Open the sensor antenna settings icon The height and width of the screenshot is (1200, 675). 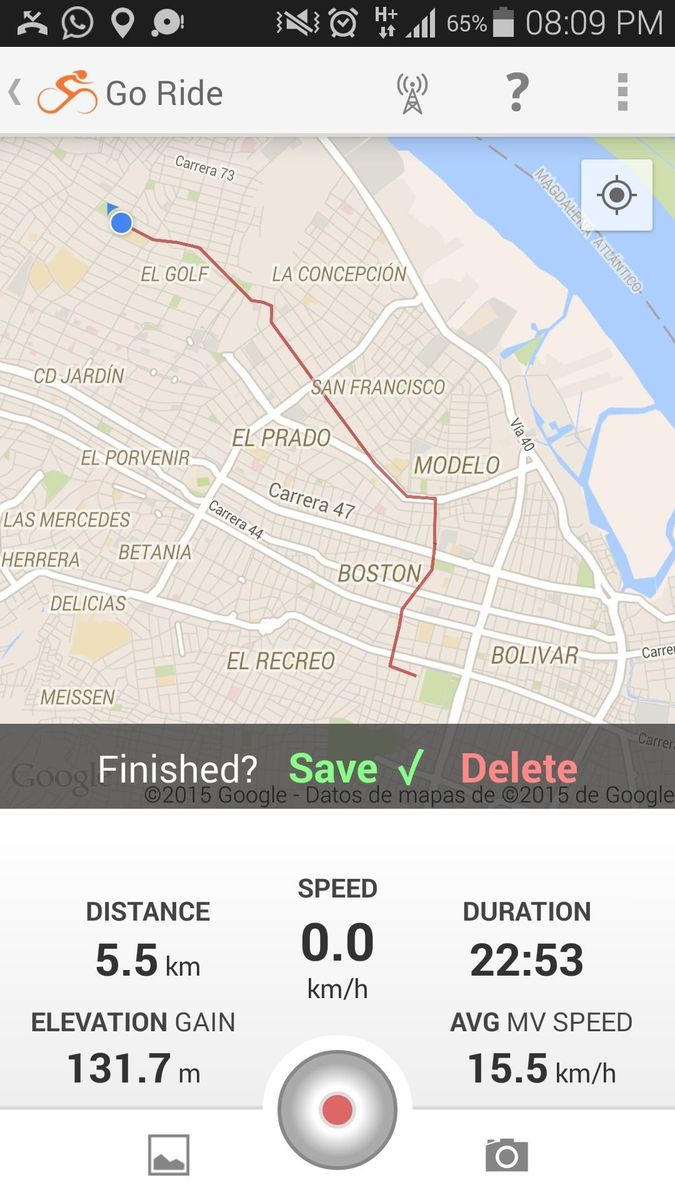[412, 93]
